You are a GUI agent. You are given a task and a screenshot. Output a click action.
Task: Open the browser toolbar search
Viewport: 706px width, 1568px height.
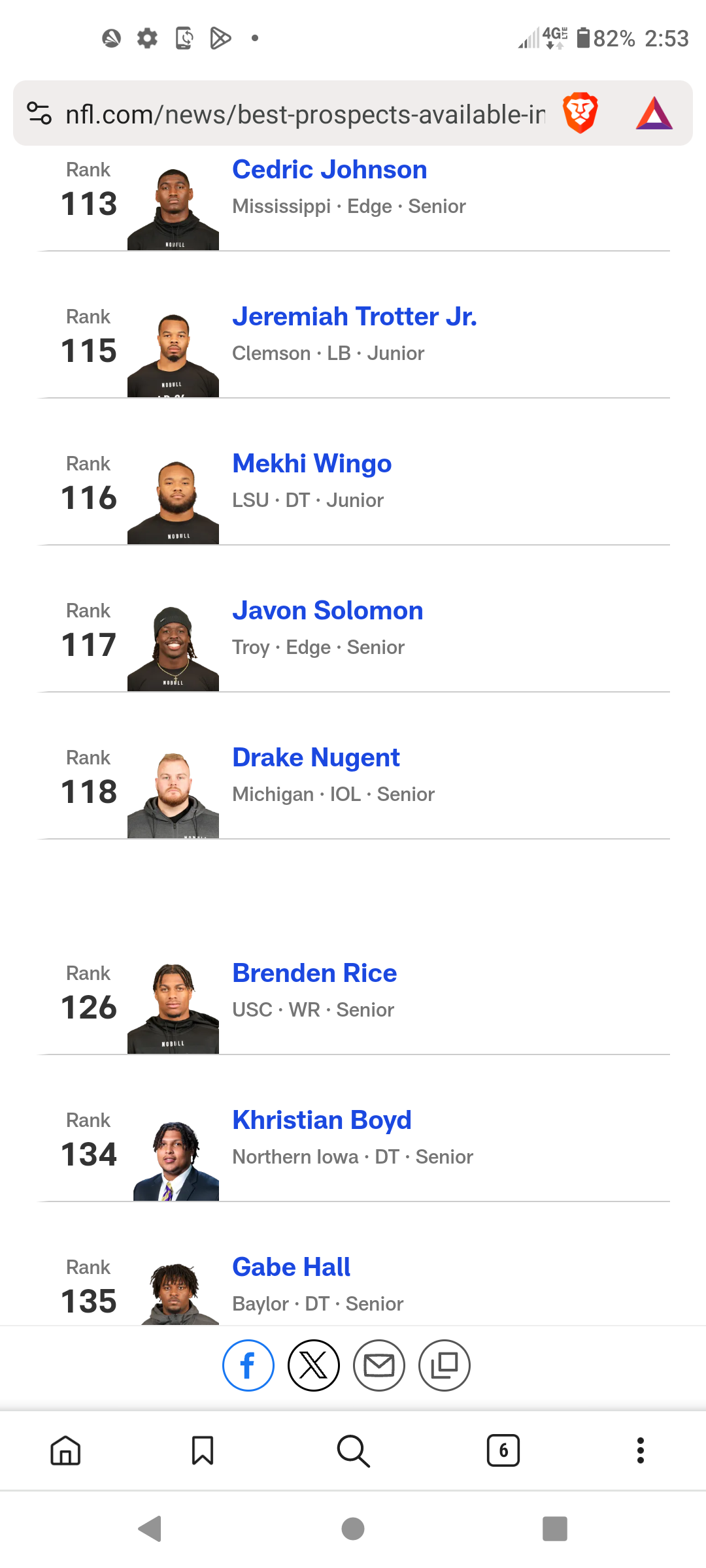click(353, 1450)
